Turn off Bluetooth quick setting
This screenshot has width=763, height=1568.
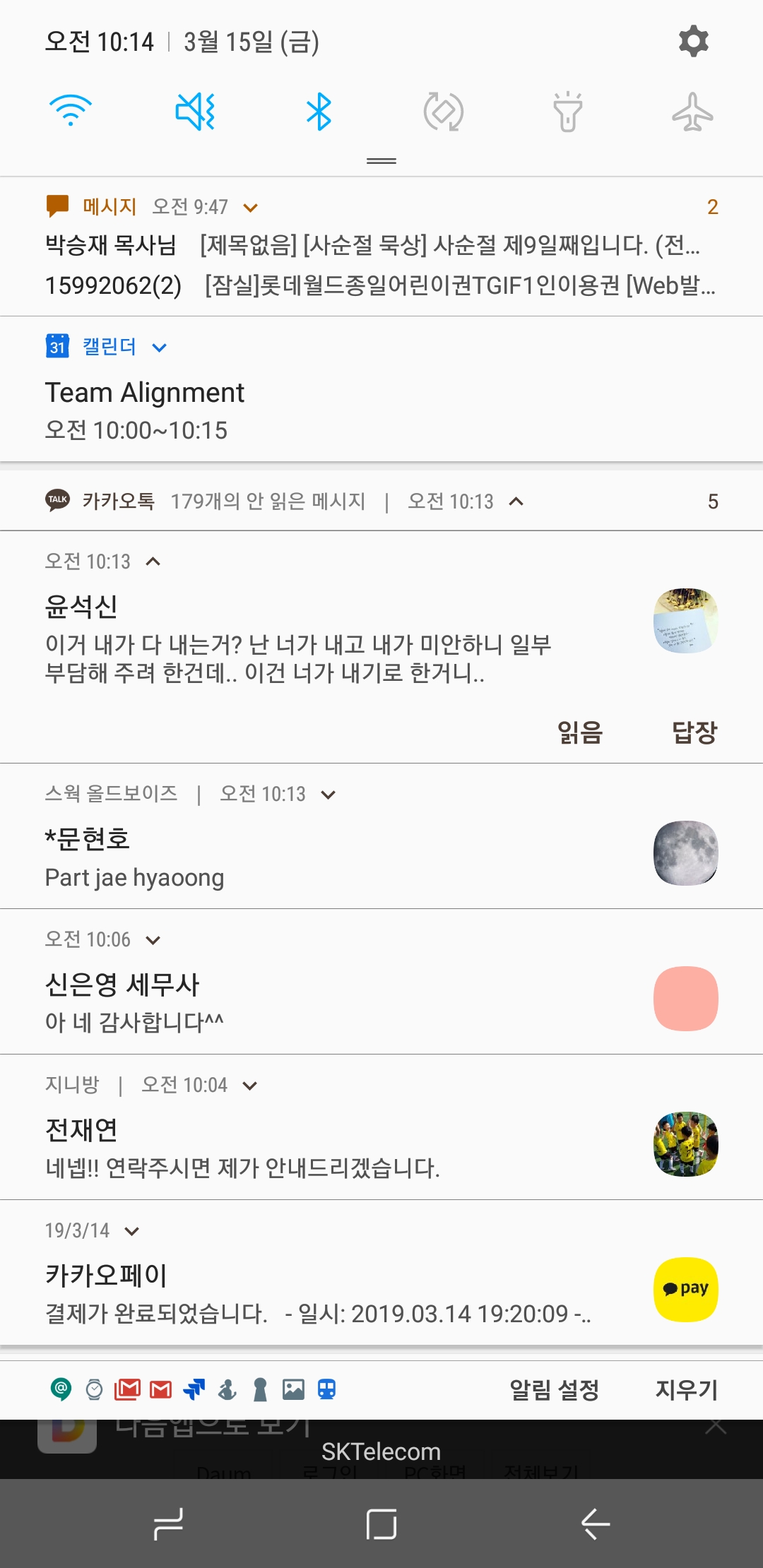[x=319, y=112]
